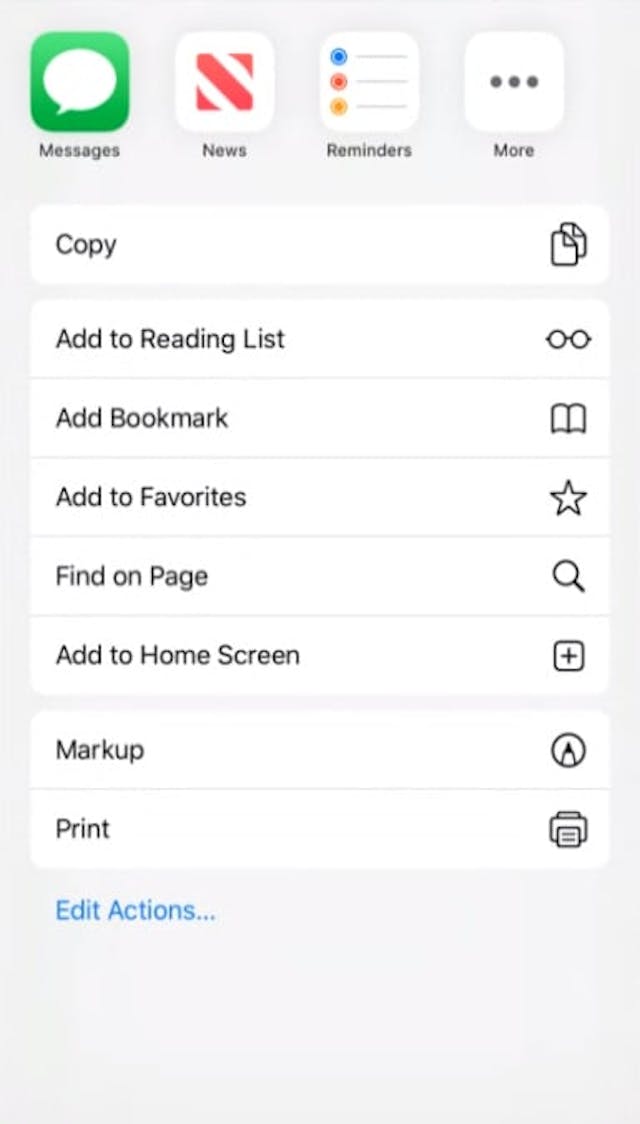Add this page to Favorites
Viewport: 640px width, 1124px height.
(319, 497)
